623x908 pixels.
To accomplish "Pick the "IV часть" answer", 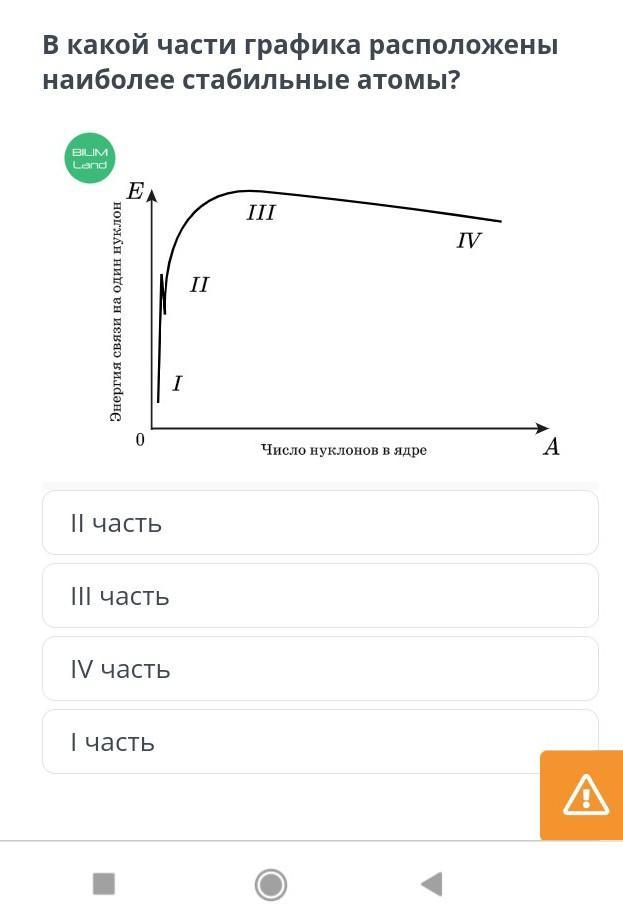I will pyautogui.click(x=320, y=669).
